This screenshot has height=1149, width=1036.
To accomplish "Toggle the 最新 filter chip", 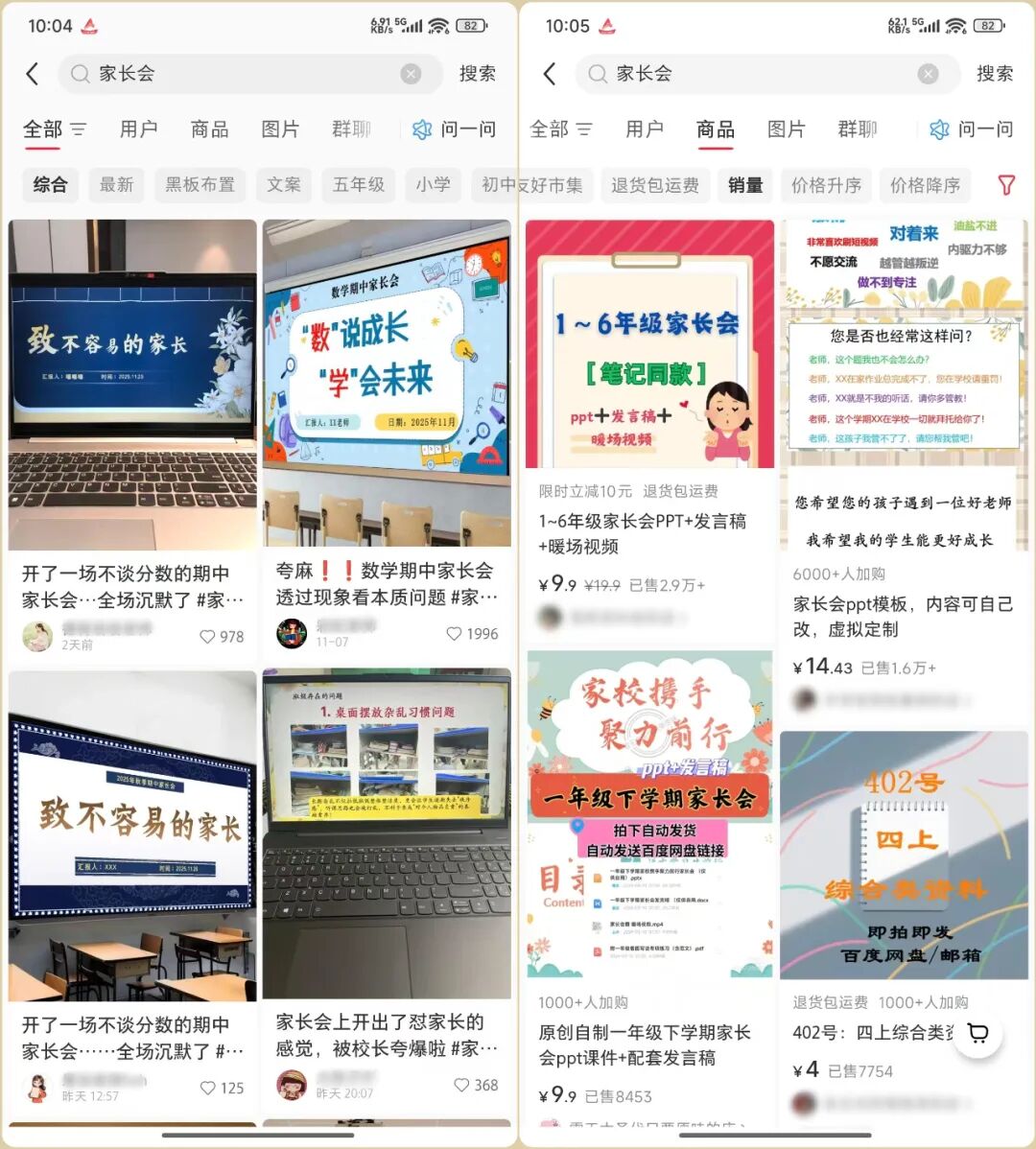I will [116, 185].
